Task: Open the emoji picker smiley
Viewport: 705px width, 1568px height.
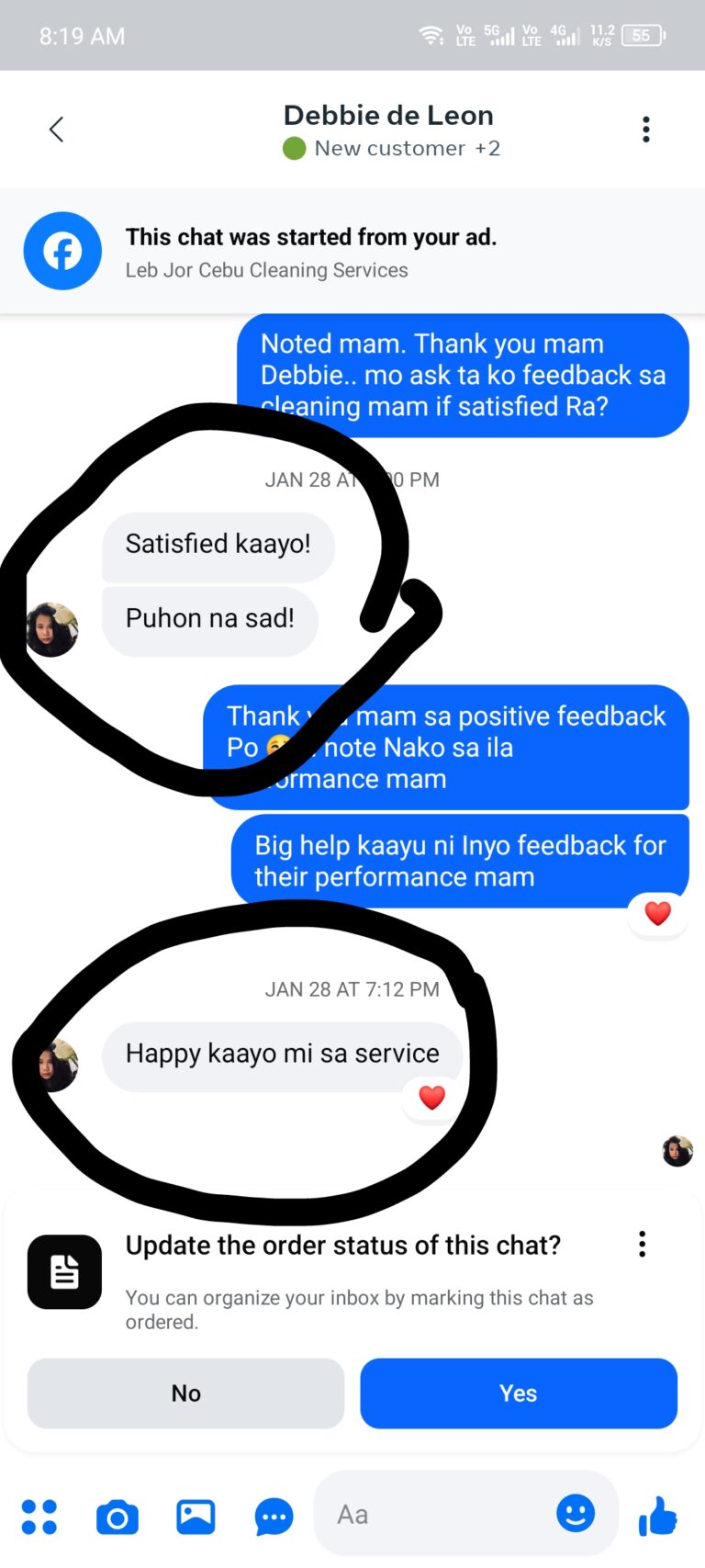Action: pos(576,1514)
